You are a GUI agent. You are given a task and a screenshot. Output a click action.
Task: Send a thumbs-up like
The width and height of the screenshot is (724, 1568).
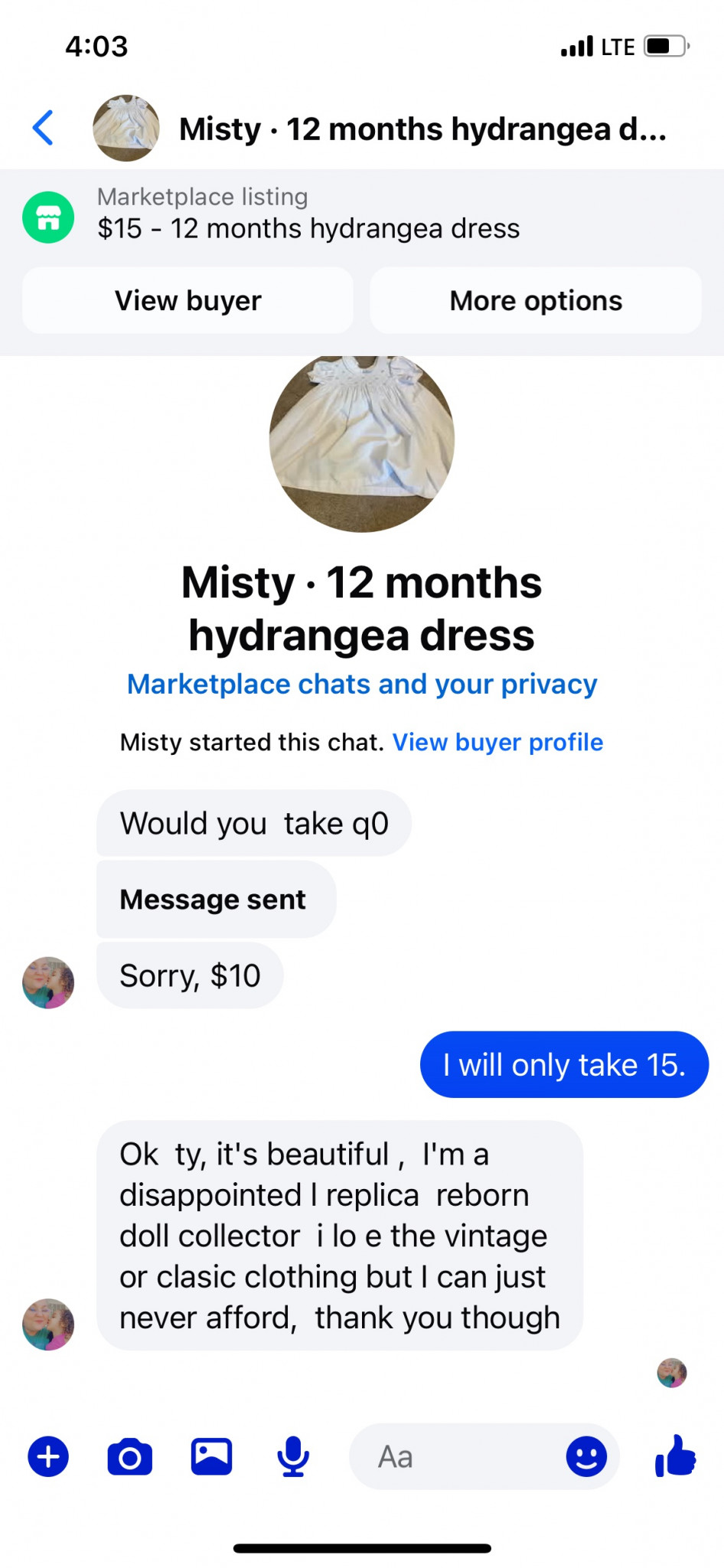click(675, 1455)
